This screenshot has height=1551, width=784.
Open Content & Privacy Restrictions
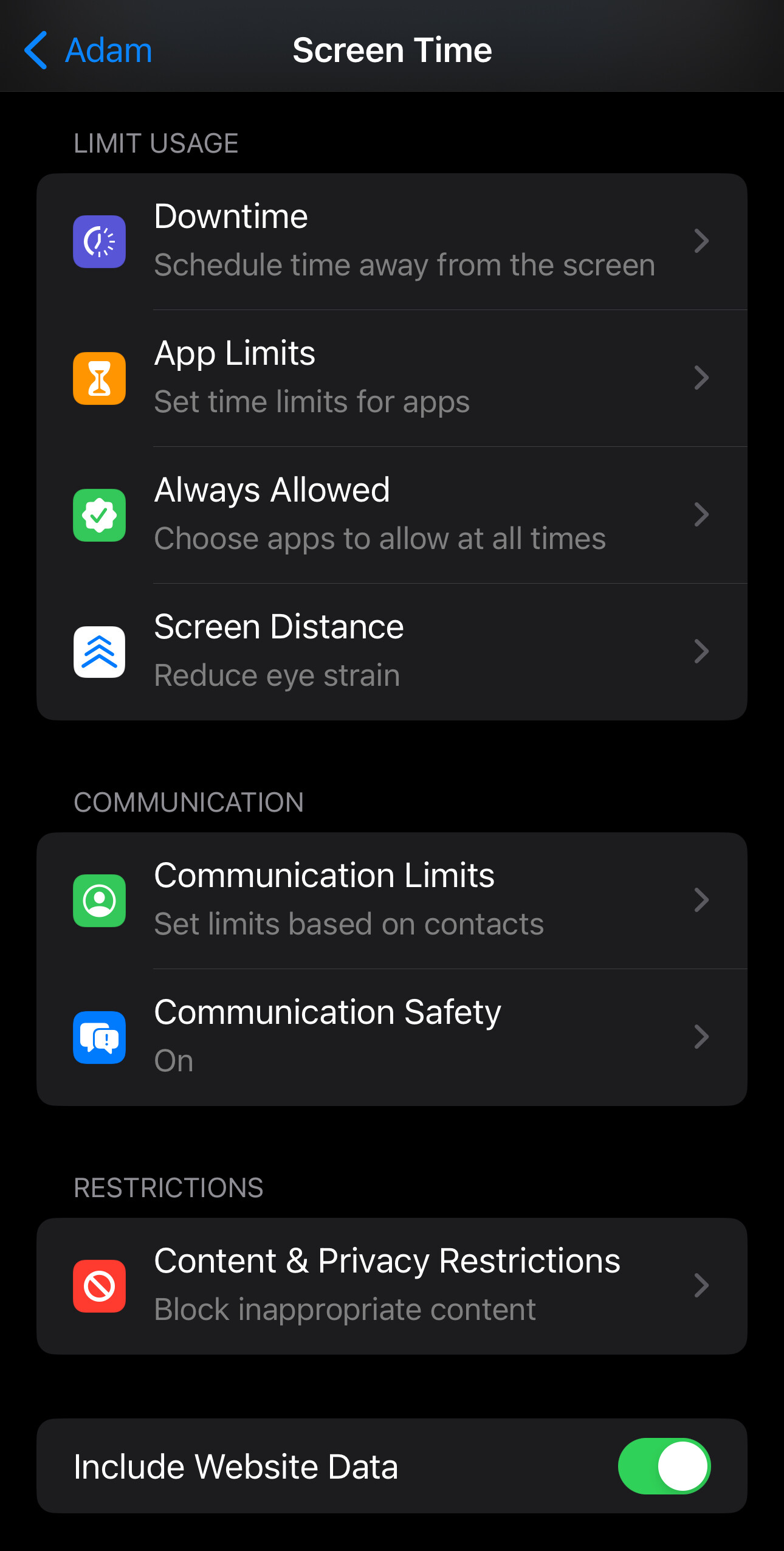tap(391, 1285)
